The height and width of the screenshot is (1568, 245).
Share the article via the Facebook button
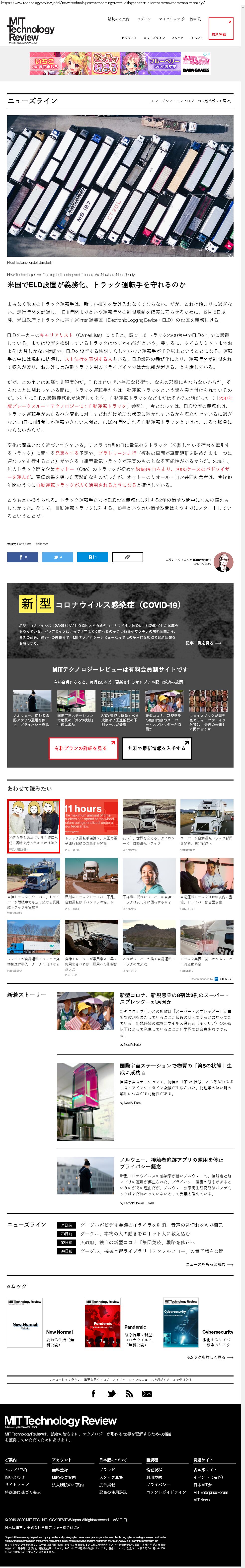point(22,557)
